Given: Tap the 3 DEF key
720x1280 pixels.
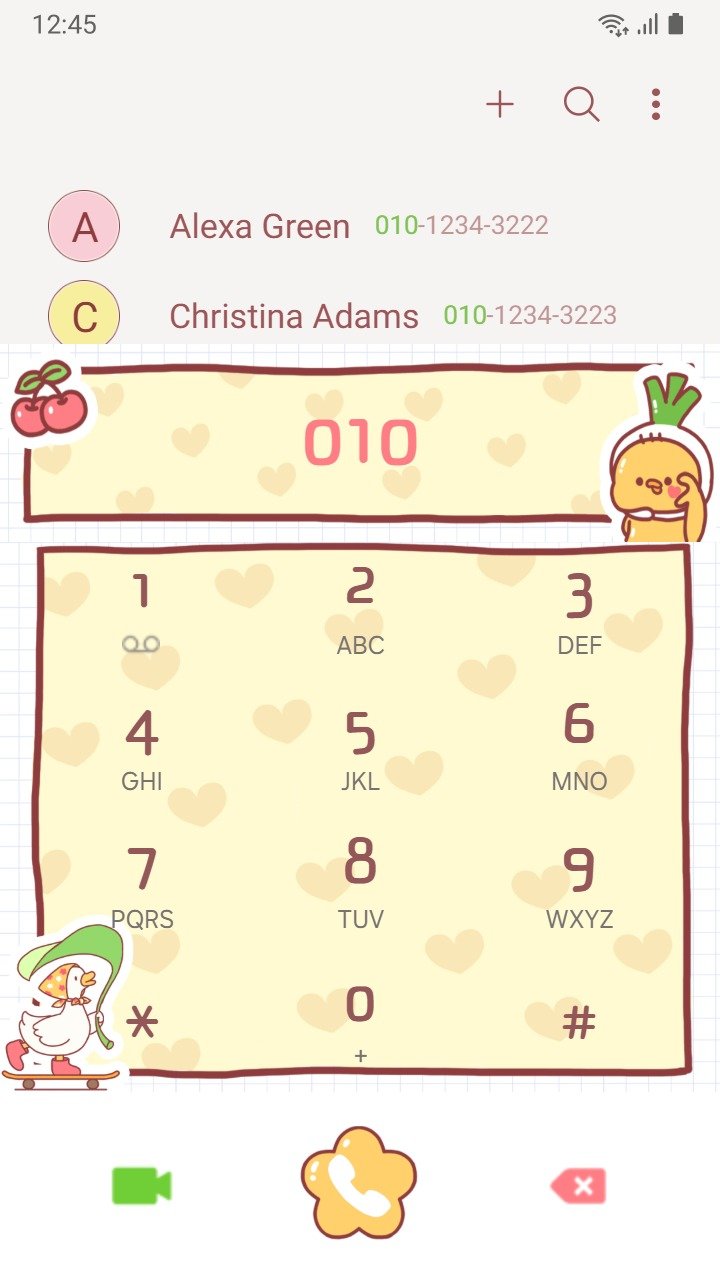Looking at the screenshot, I should click(x=579, y=612).
